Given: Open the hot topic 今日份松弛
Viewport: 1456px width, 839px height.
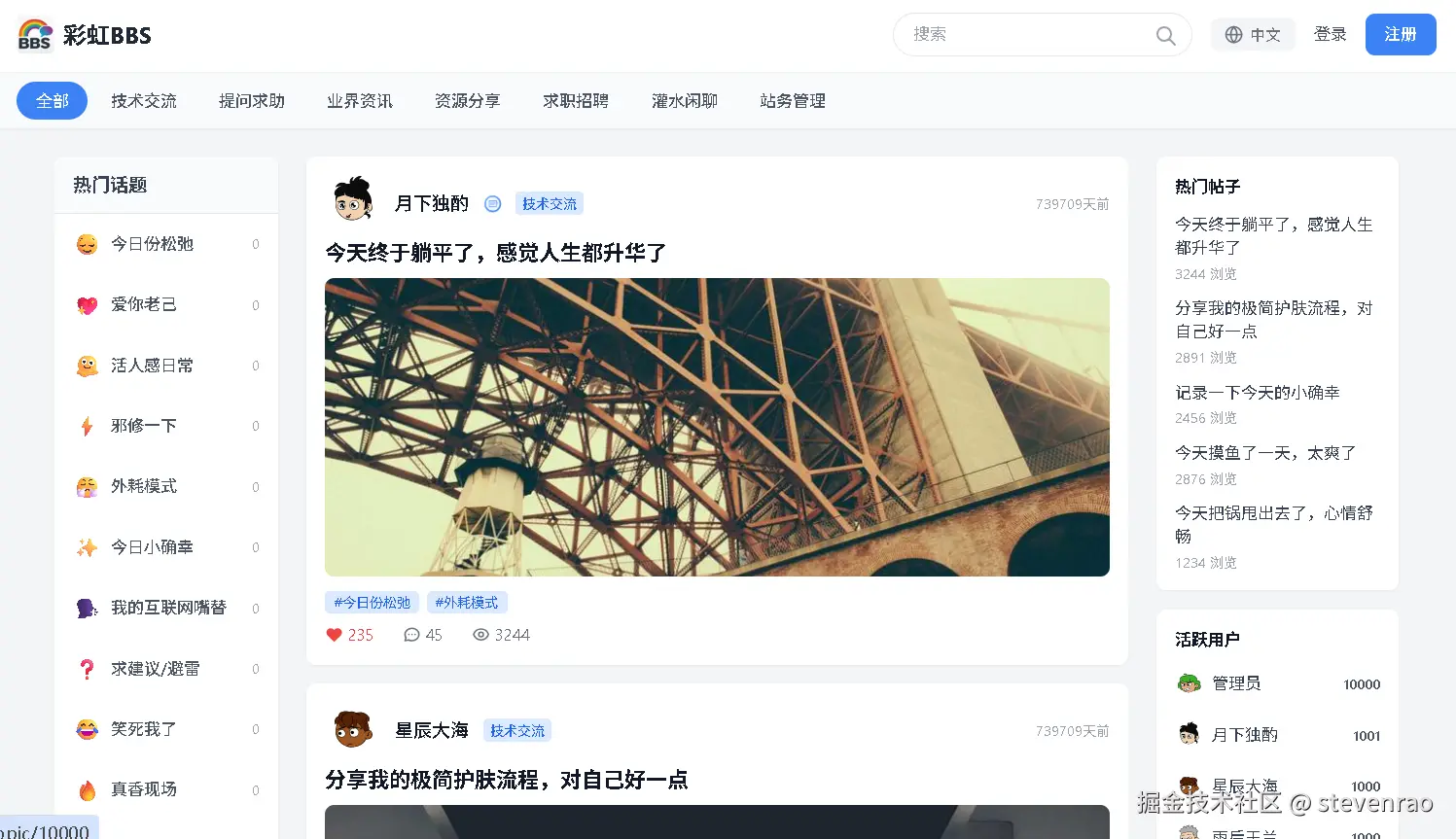Looking at the screenshot, I should click(x=152, y=244).
